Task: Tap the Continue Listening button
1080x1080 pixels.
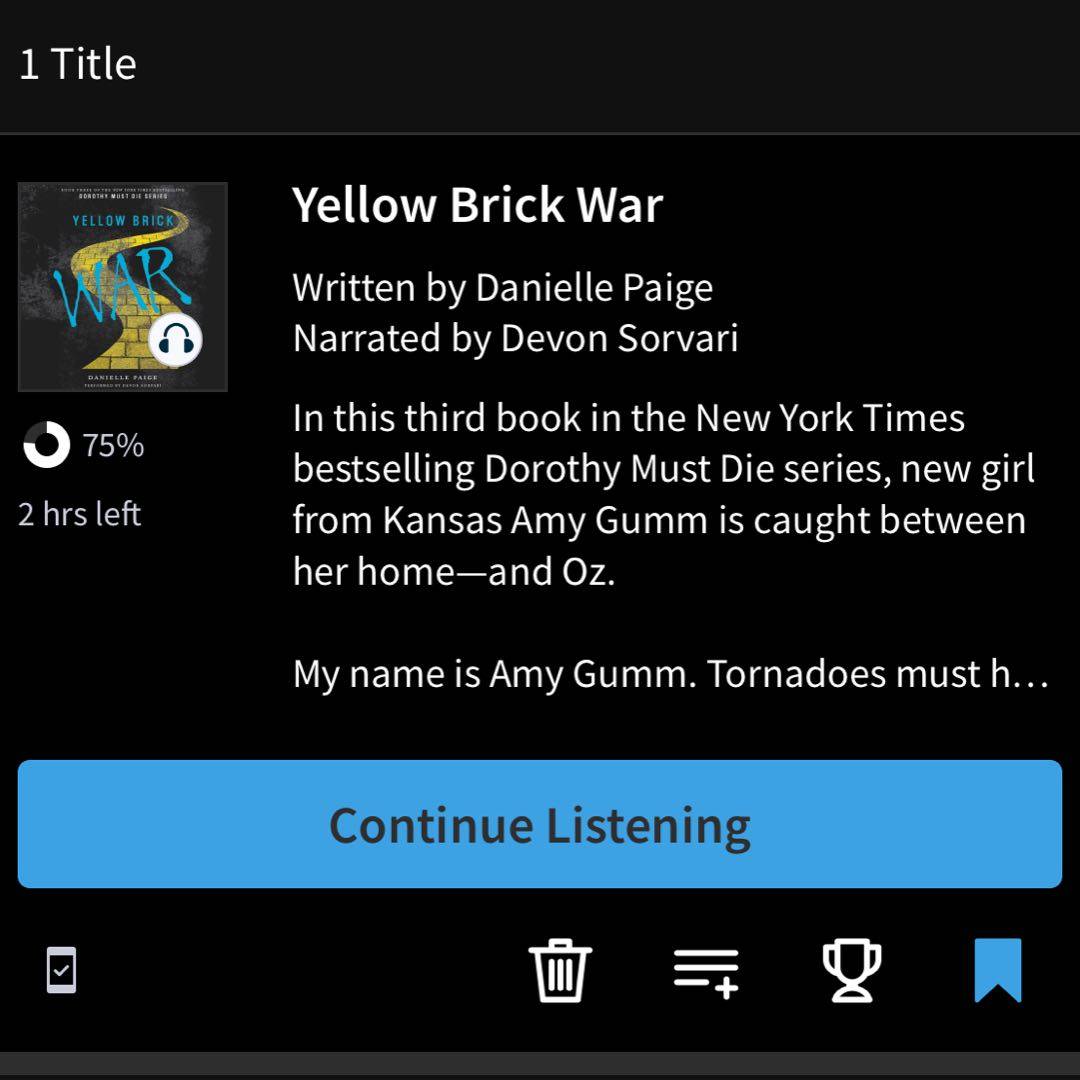Action: coord(540,824)
